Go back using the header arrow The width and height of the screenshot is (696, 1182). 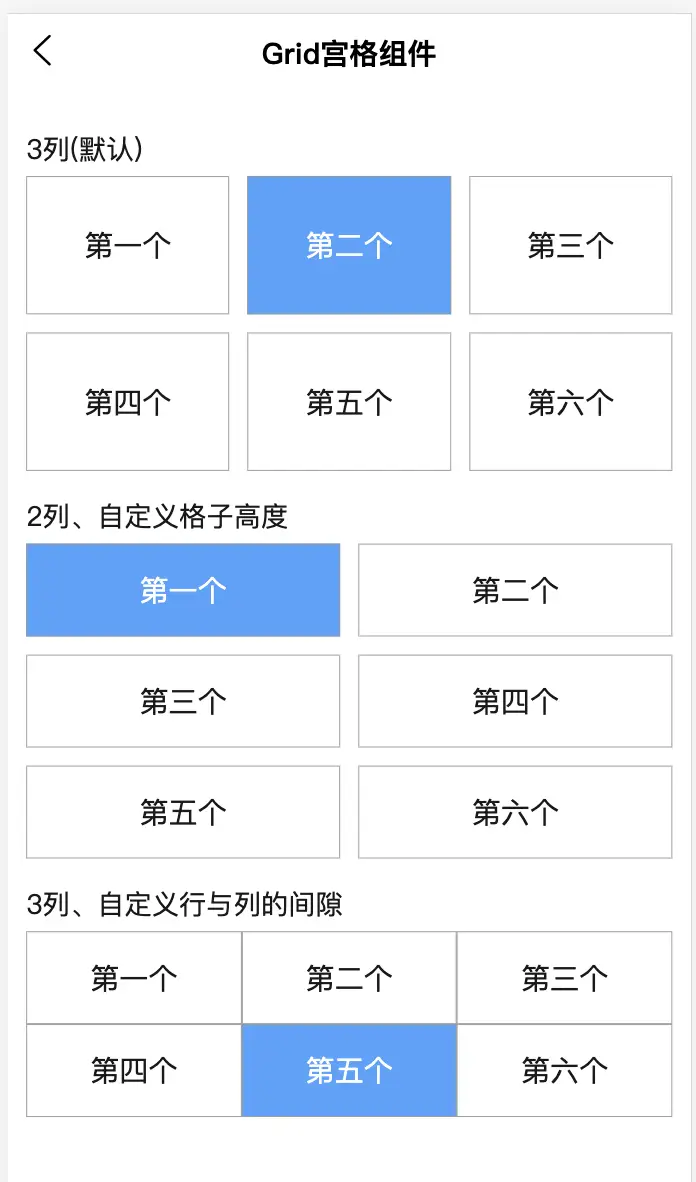click(x=43, y=51)
